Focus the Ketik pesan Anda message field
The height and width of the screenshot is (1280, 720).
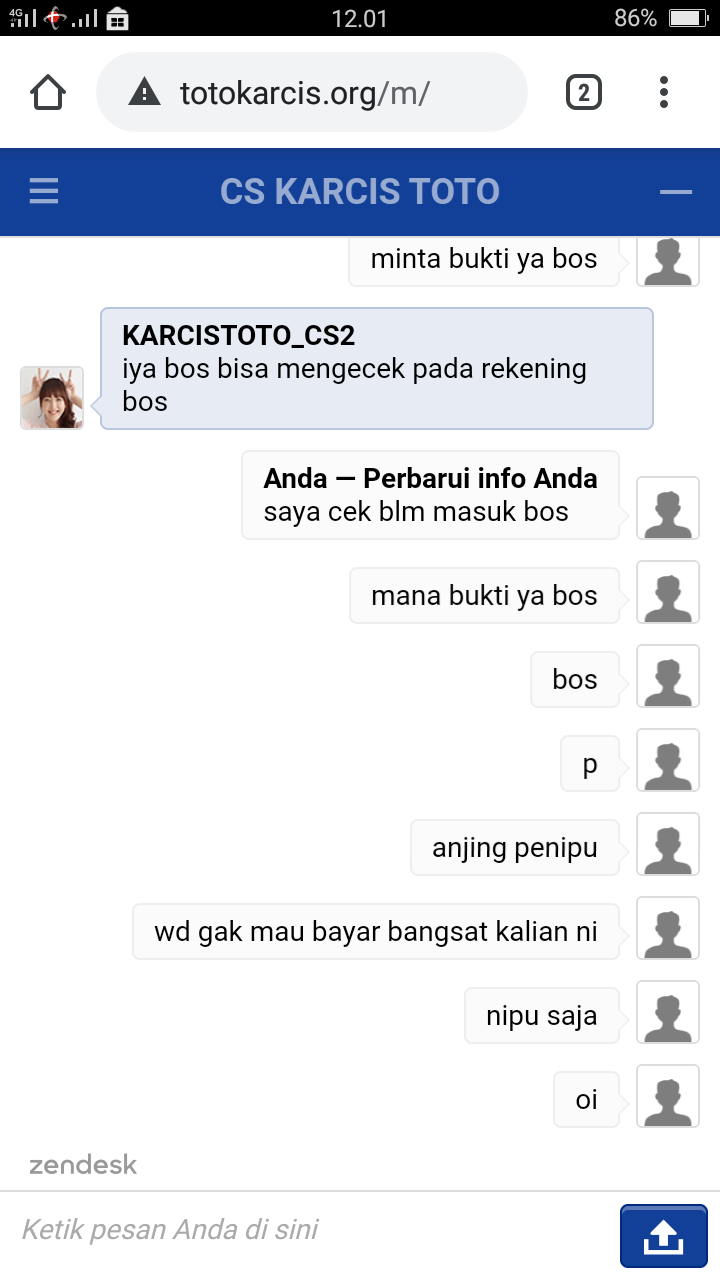click(x=310, y=1229)
